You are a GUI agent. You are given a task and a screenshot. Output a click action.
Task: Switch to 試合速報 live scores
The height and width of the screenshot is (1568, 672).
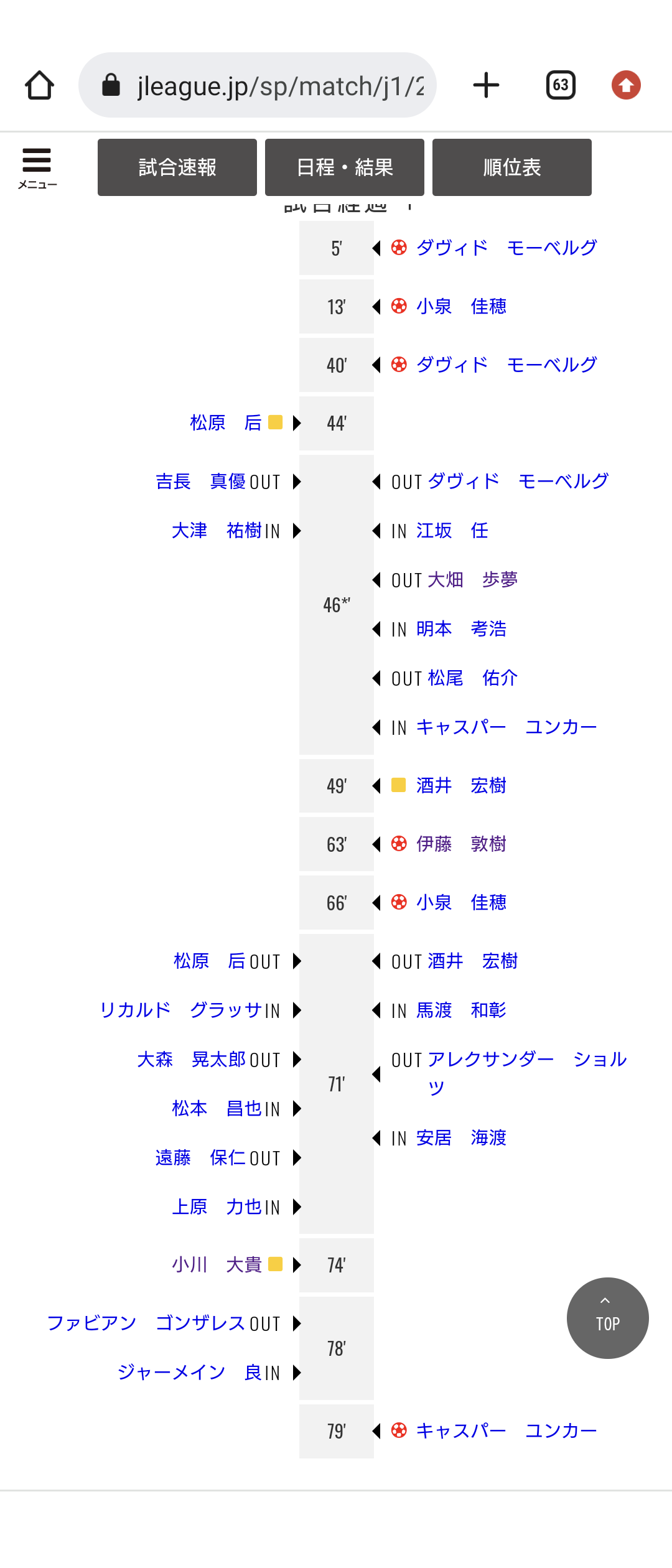point(177,167)
